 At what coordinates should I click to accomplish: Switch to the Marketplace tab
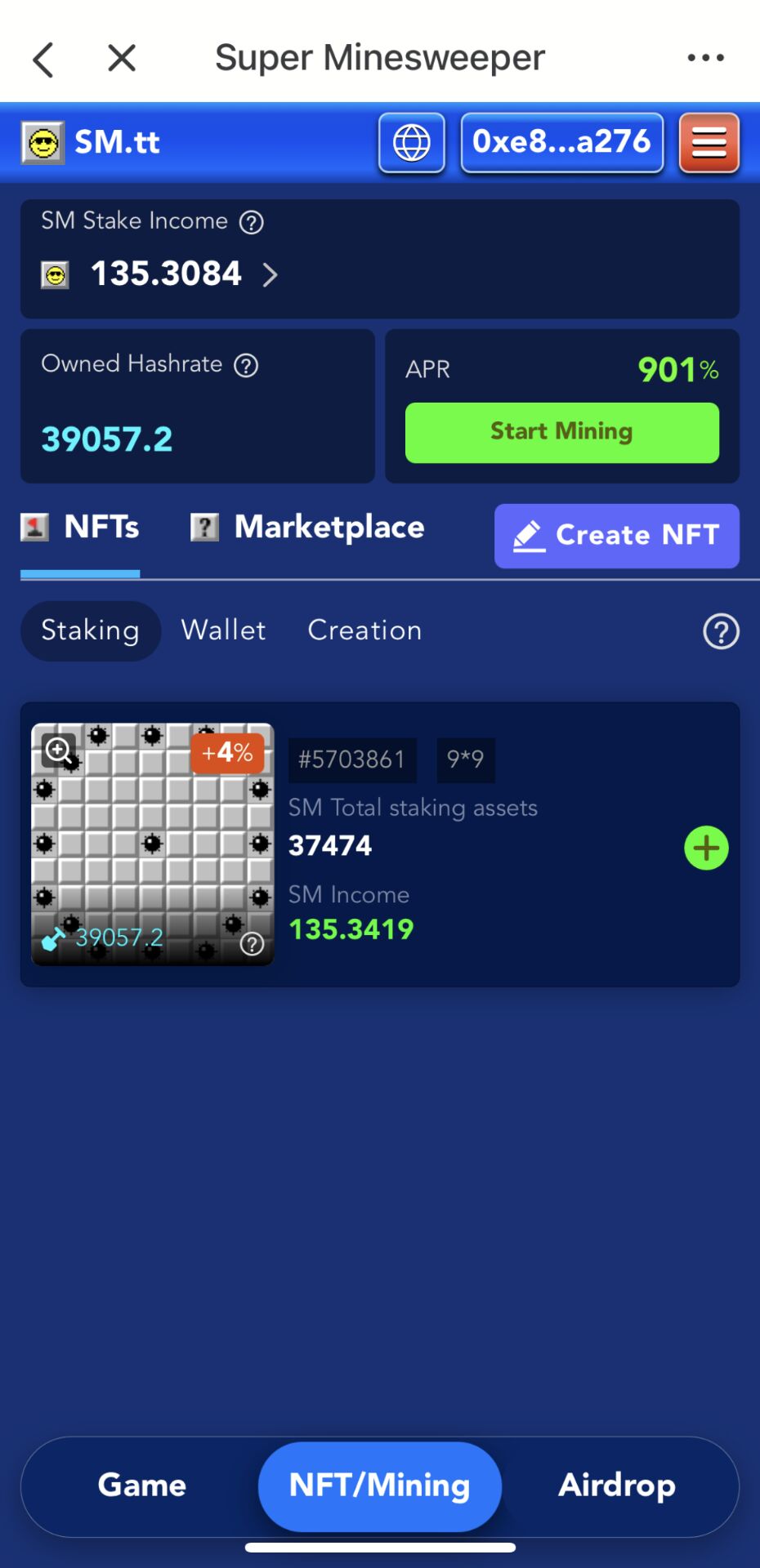pyautogui.click(x=307, y=528)
